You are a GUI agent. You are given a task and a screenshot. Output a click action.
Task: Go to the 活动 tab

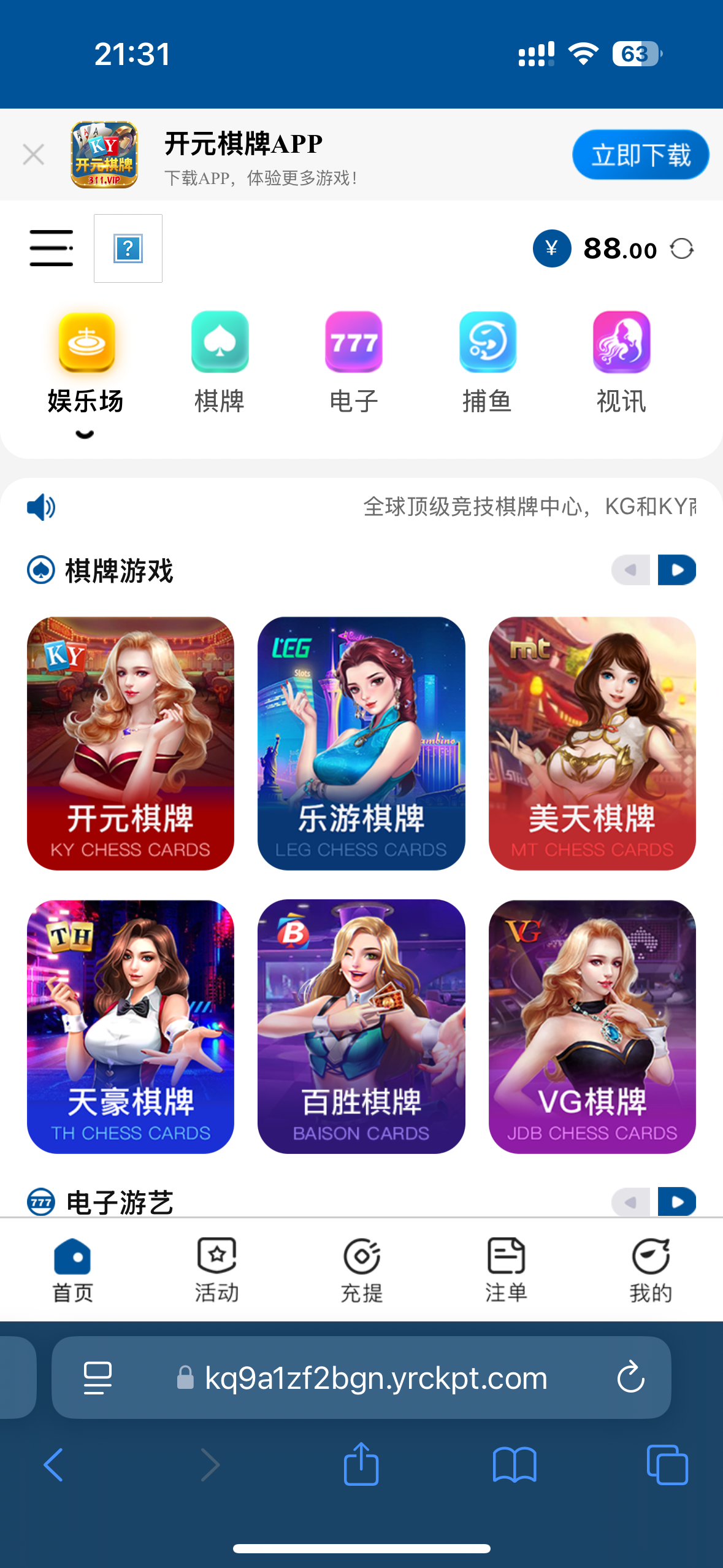[x=217, y=1269]
